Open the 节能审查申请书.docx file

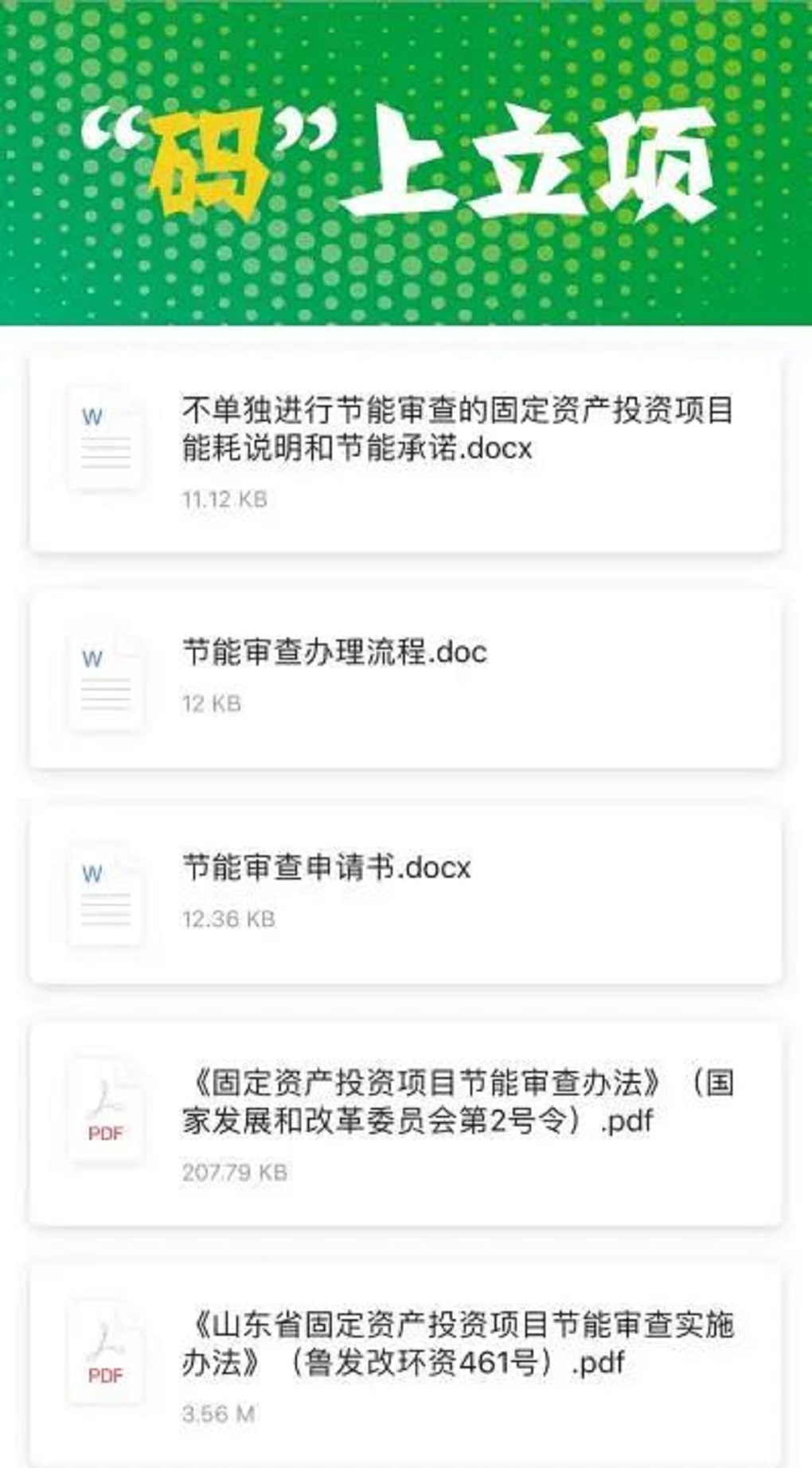click(x=405, y=895)
